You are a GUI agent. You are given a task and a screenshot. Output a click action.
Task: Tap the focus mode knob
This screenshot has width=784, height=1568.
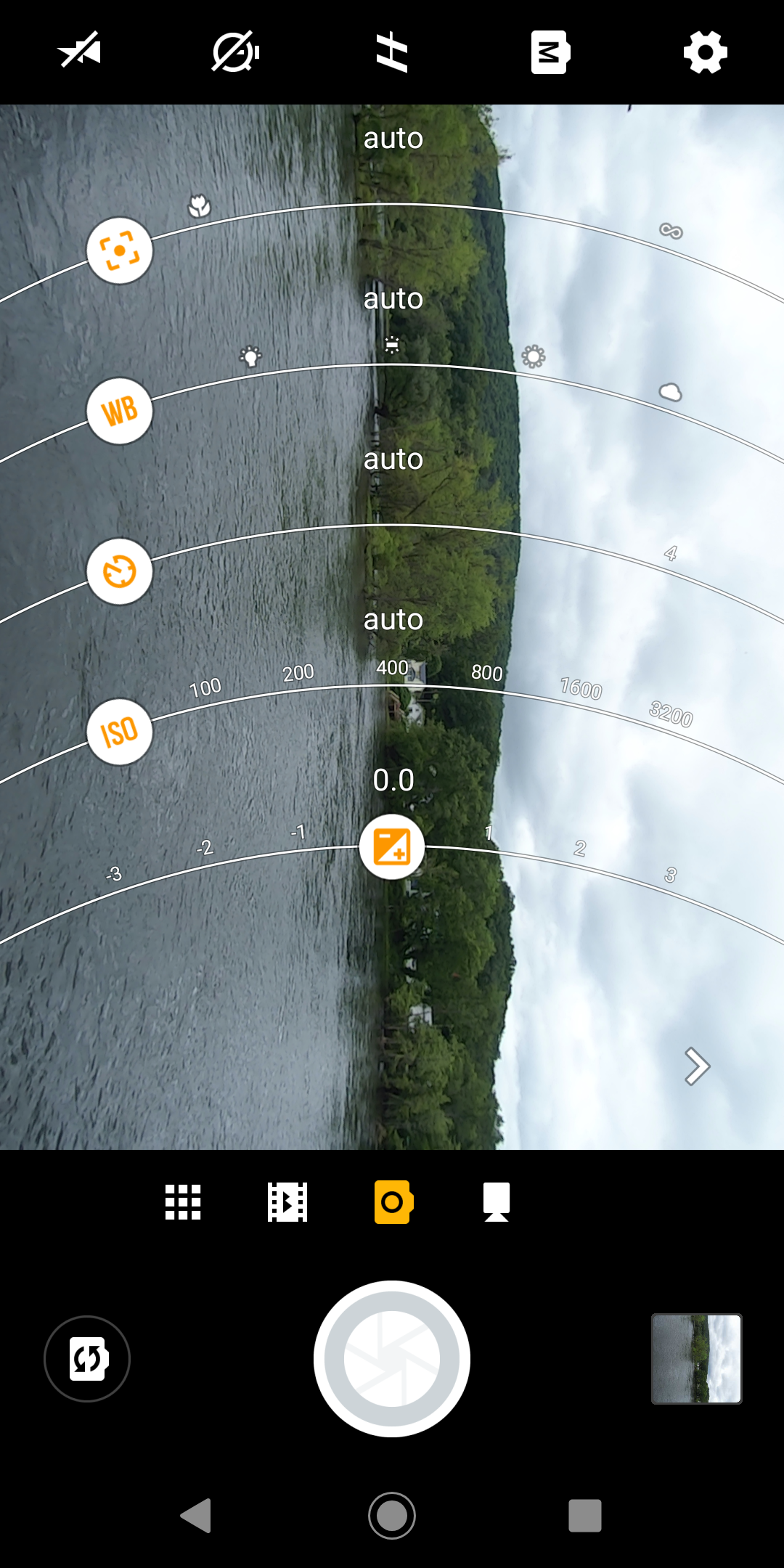click(120, 251)
